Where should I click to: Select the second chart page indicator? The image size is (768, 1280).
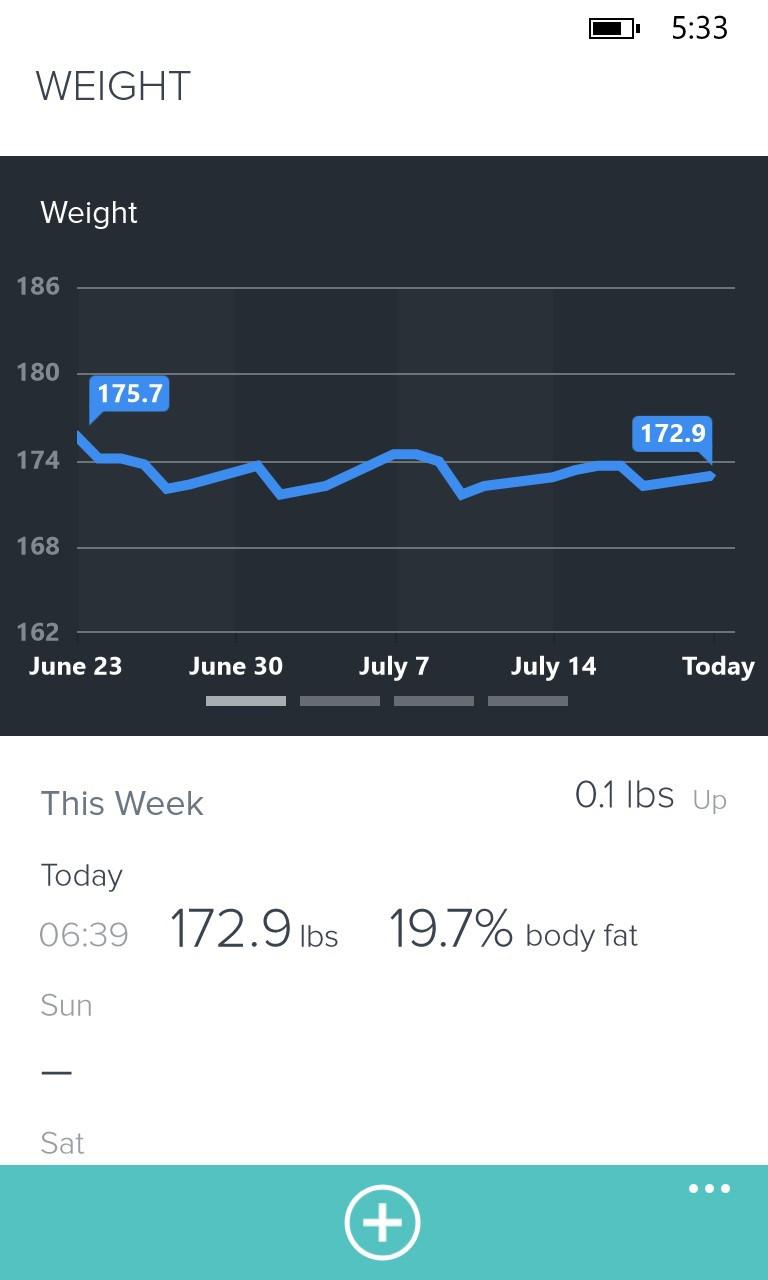340,701
